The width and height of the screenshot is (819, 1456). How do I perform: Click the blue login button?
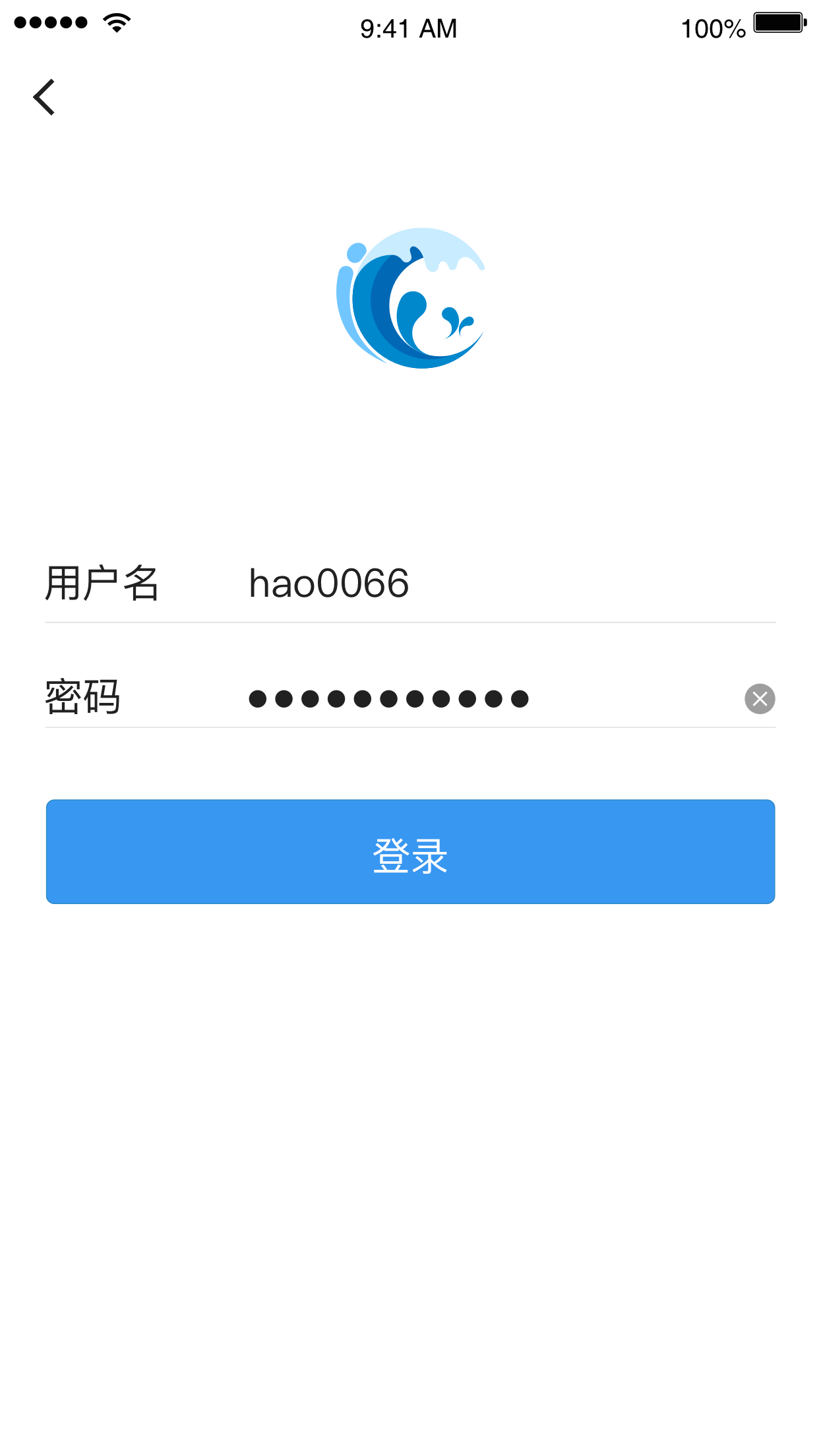(x=409, y=852)
